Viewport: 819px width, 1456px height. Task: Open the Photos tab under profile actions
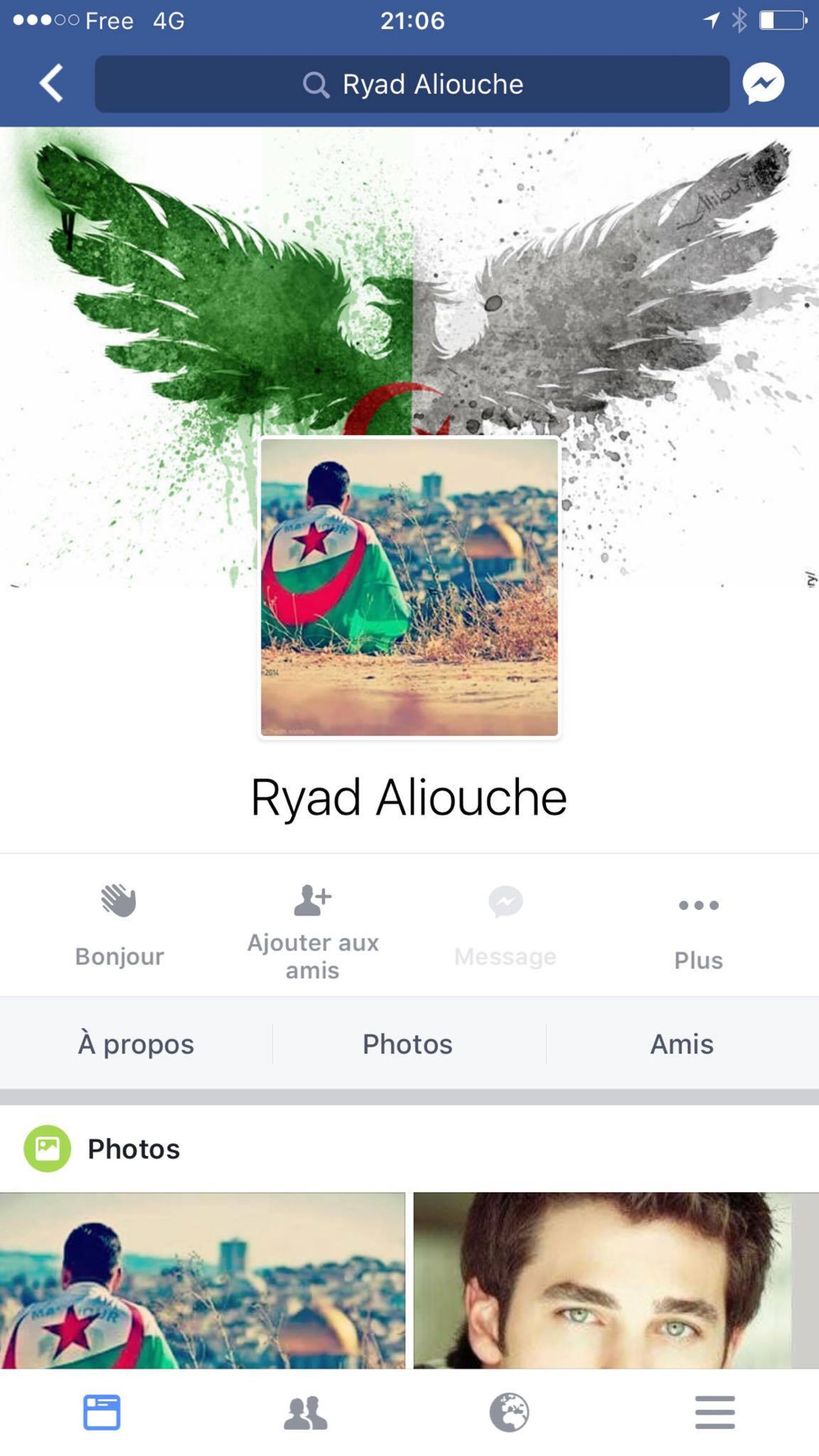coord(408,1044)
